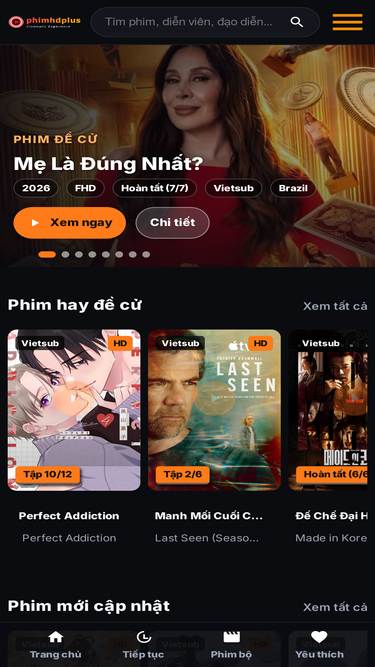Image resolution: width=375 pixels, height=667 pixels.
Task: Open the Yêu thích favorites tab
Action: click(x=319, y=645)
